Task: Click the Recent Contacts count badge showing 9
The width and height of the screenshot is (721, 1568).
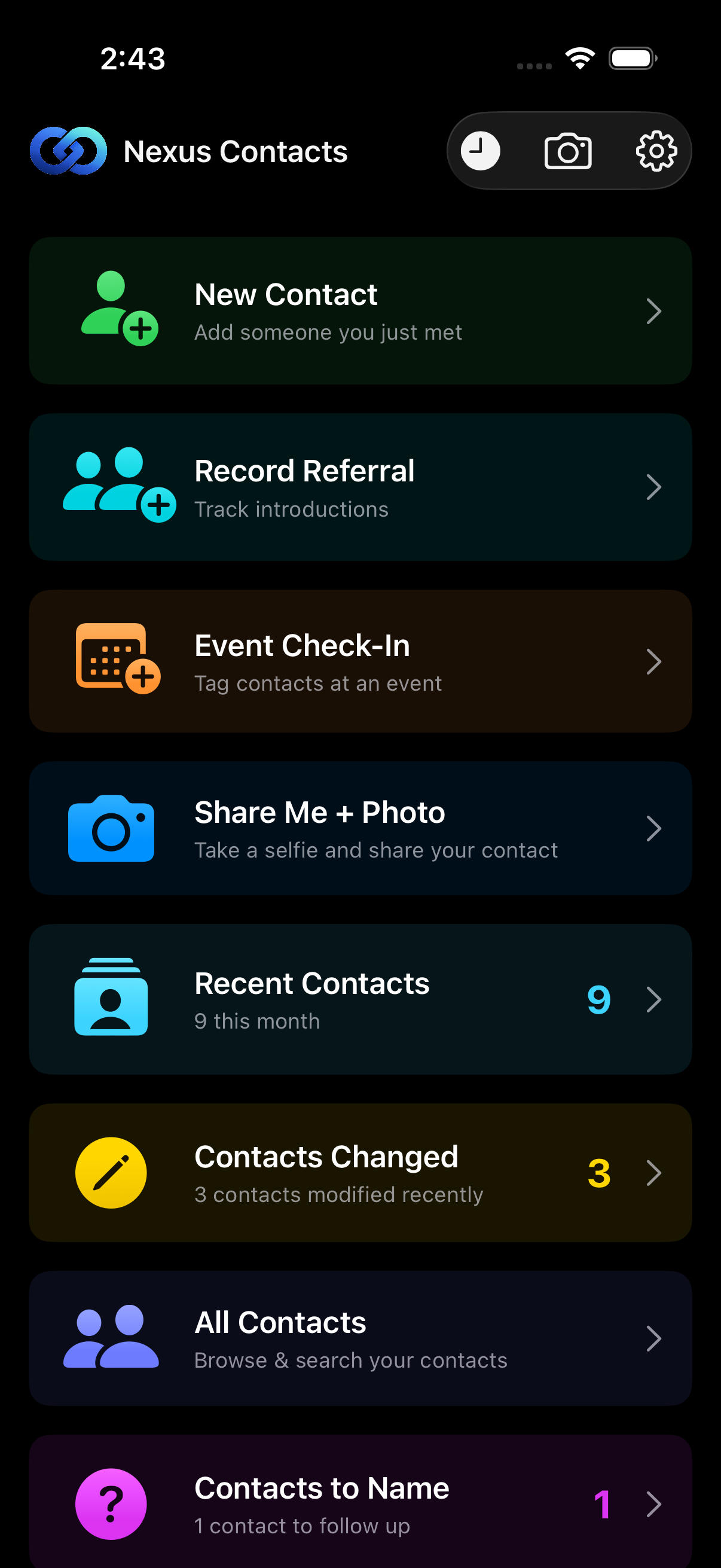Action: (x=598, y=999)
